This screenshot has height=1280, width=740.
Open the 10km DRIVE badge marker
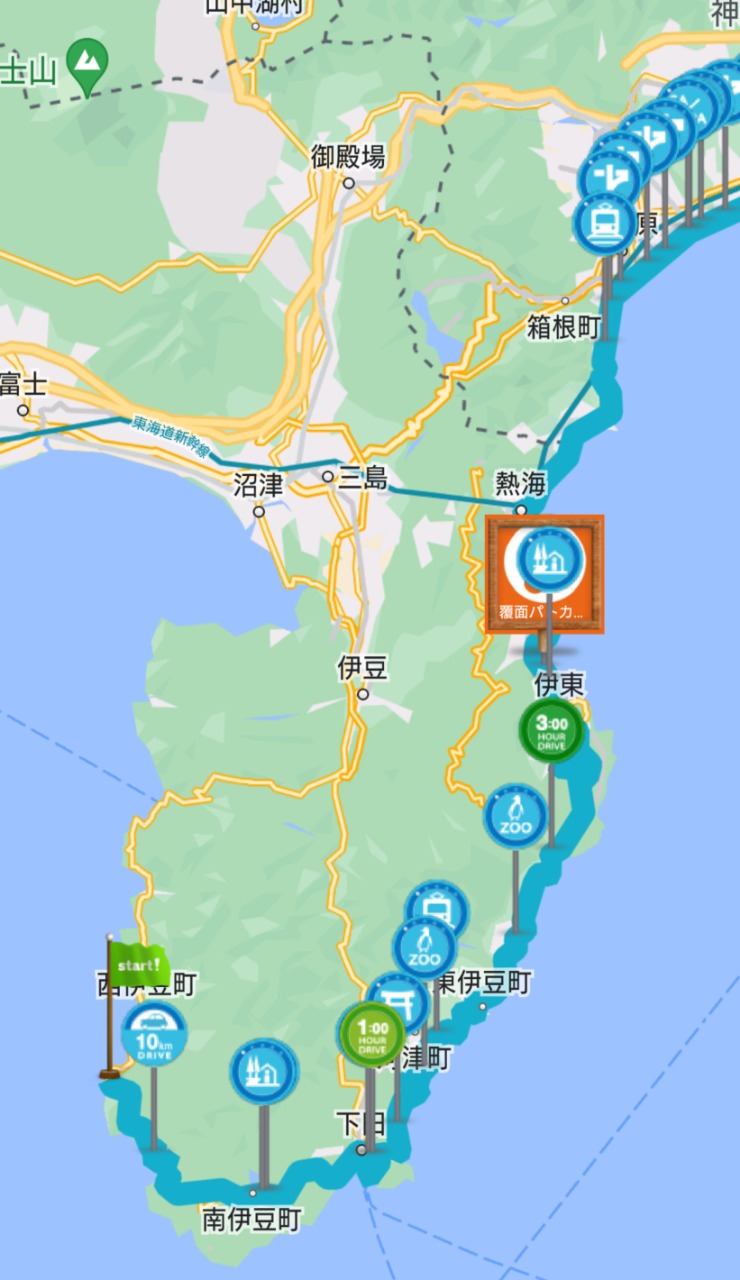pos(154,1033)
